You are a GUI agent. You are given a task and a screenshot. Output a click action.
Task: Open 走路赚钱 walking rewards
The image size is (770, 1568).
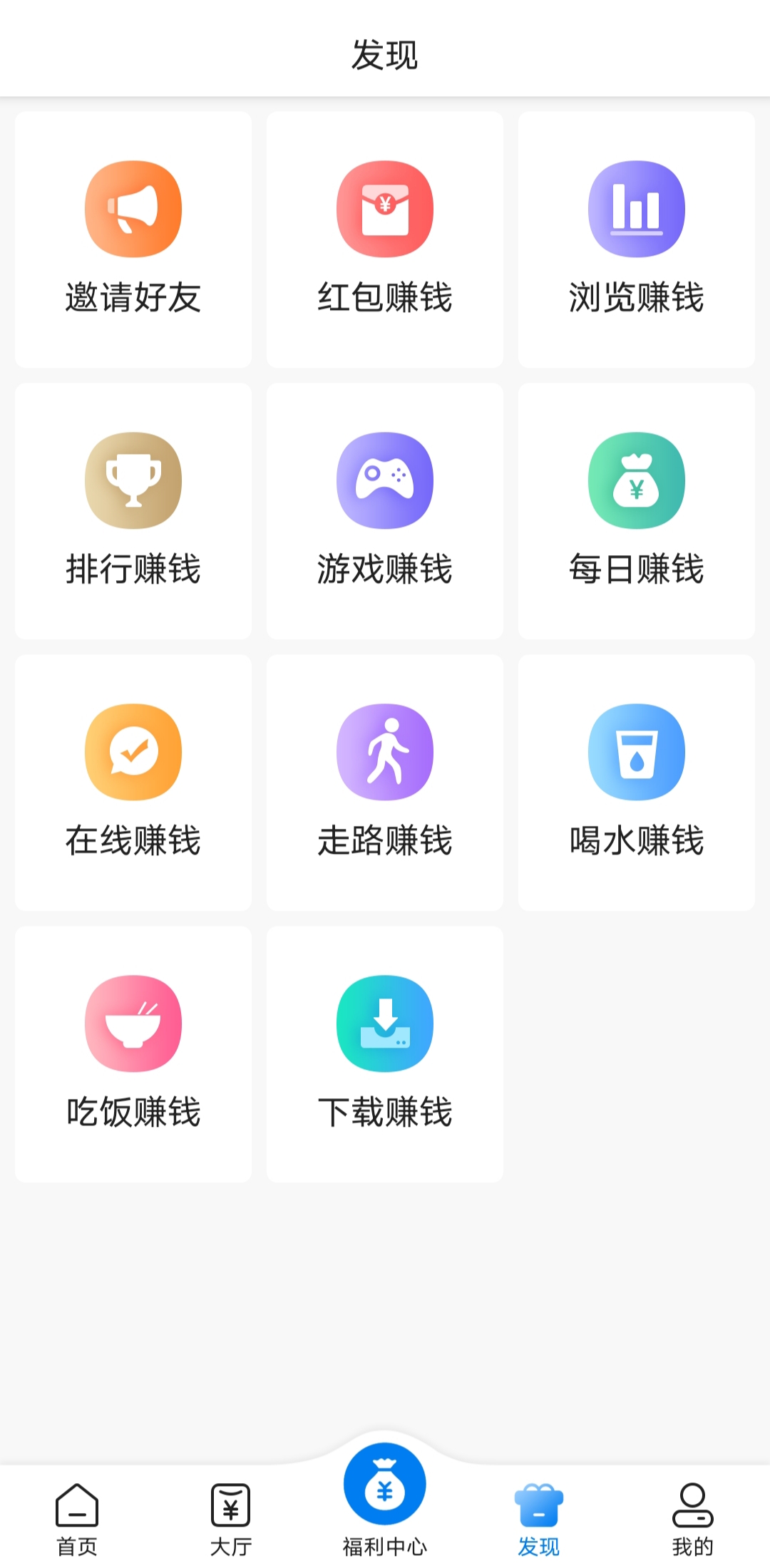point(385,783)
